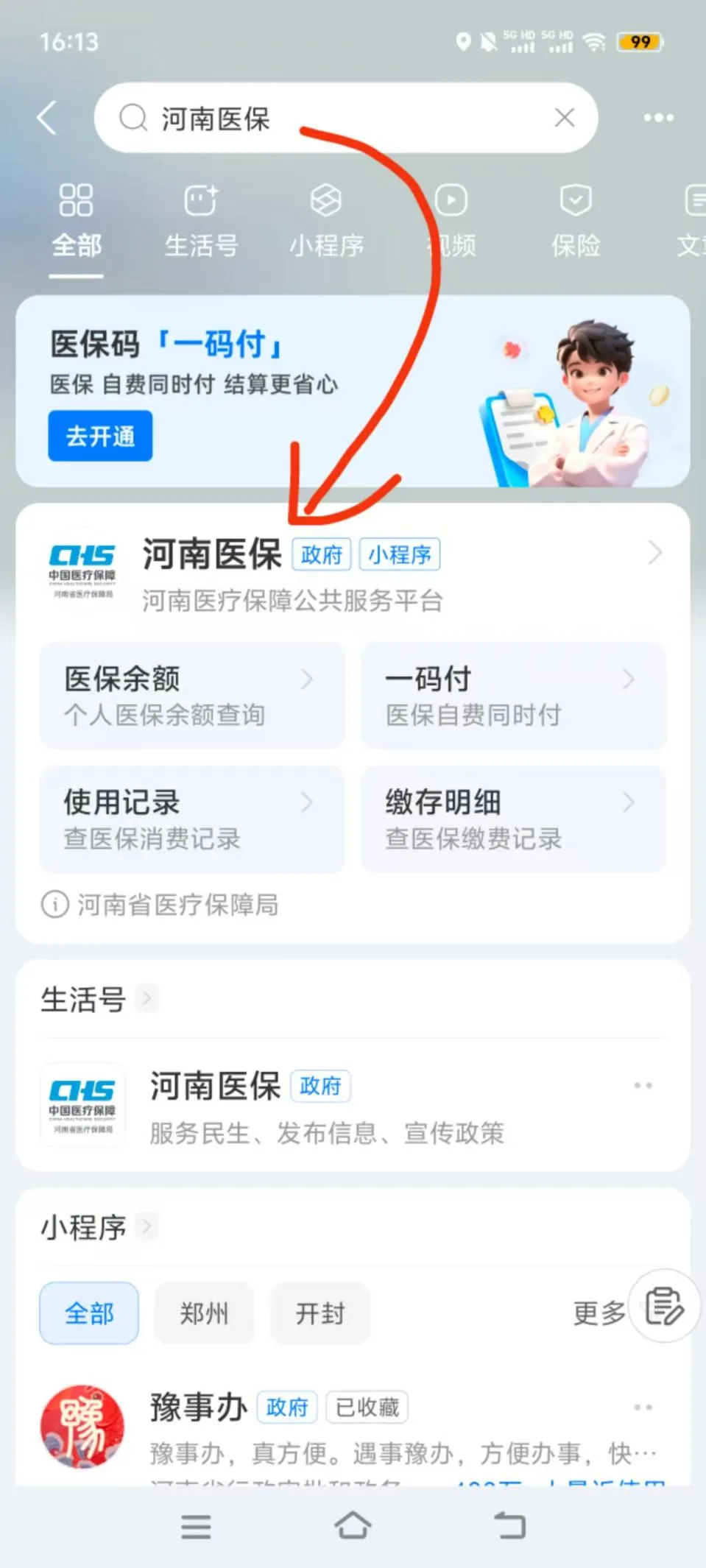Clear the search text 河南医保
The height and width of the screenshot is (1568, 706).
[x=564, y=118]
